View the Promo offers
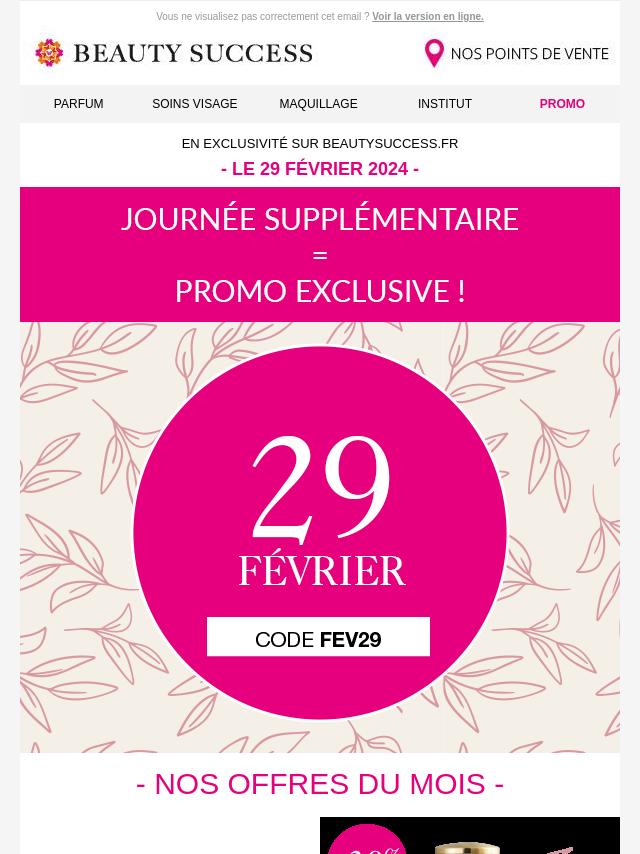 click(x=562, y=104)
